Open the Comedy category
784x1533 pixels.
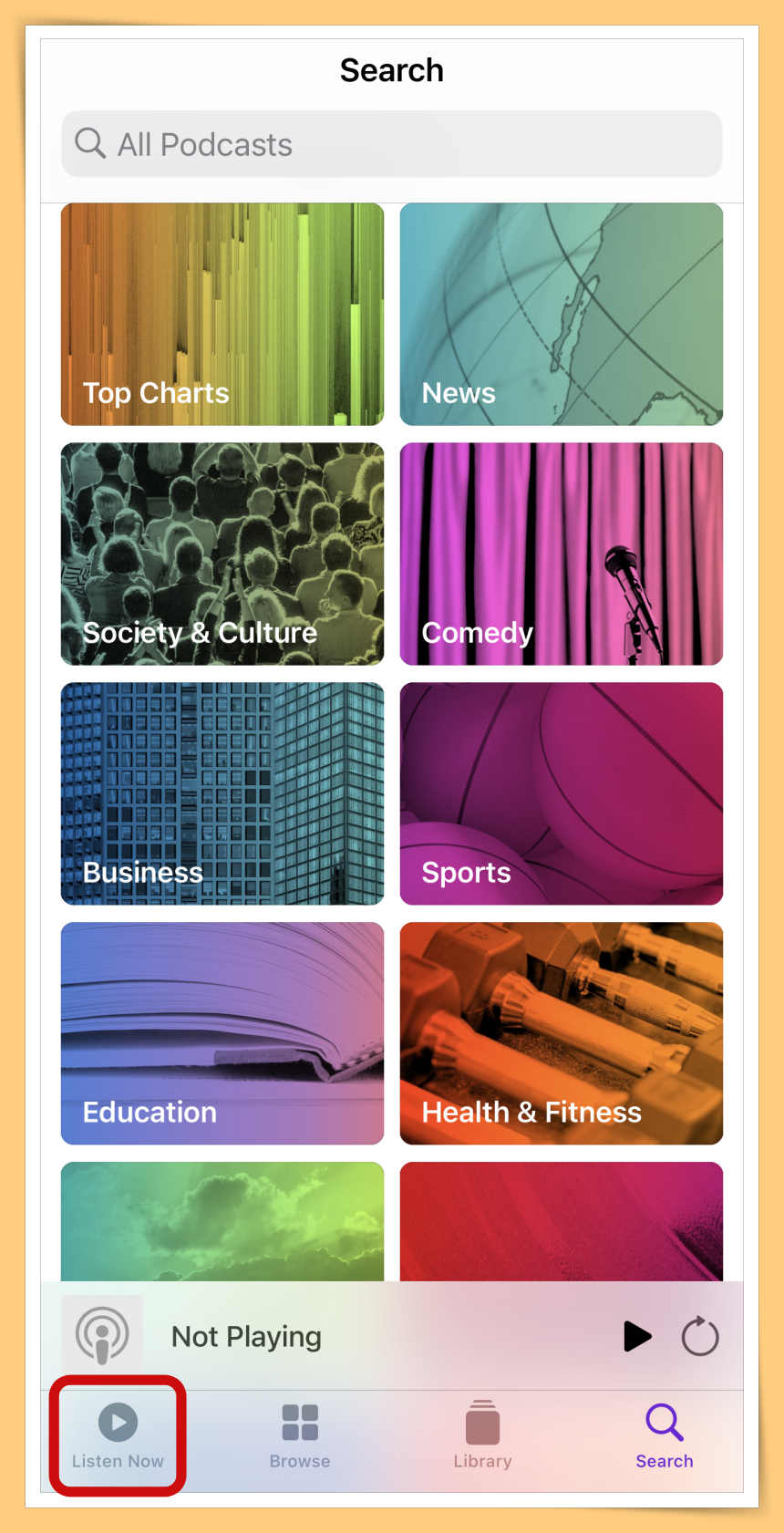coord(561,554)
